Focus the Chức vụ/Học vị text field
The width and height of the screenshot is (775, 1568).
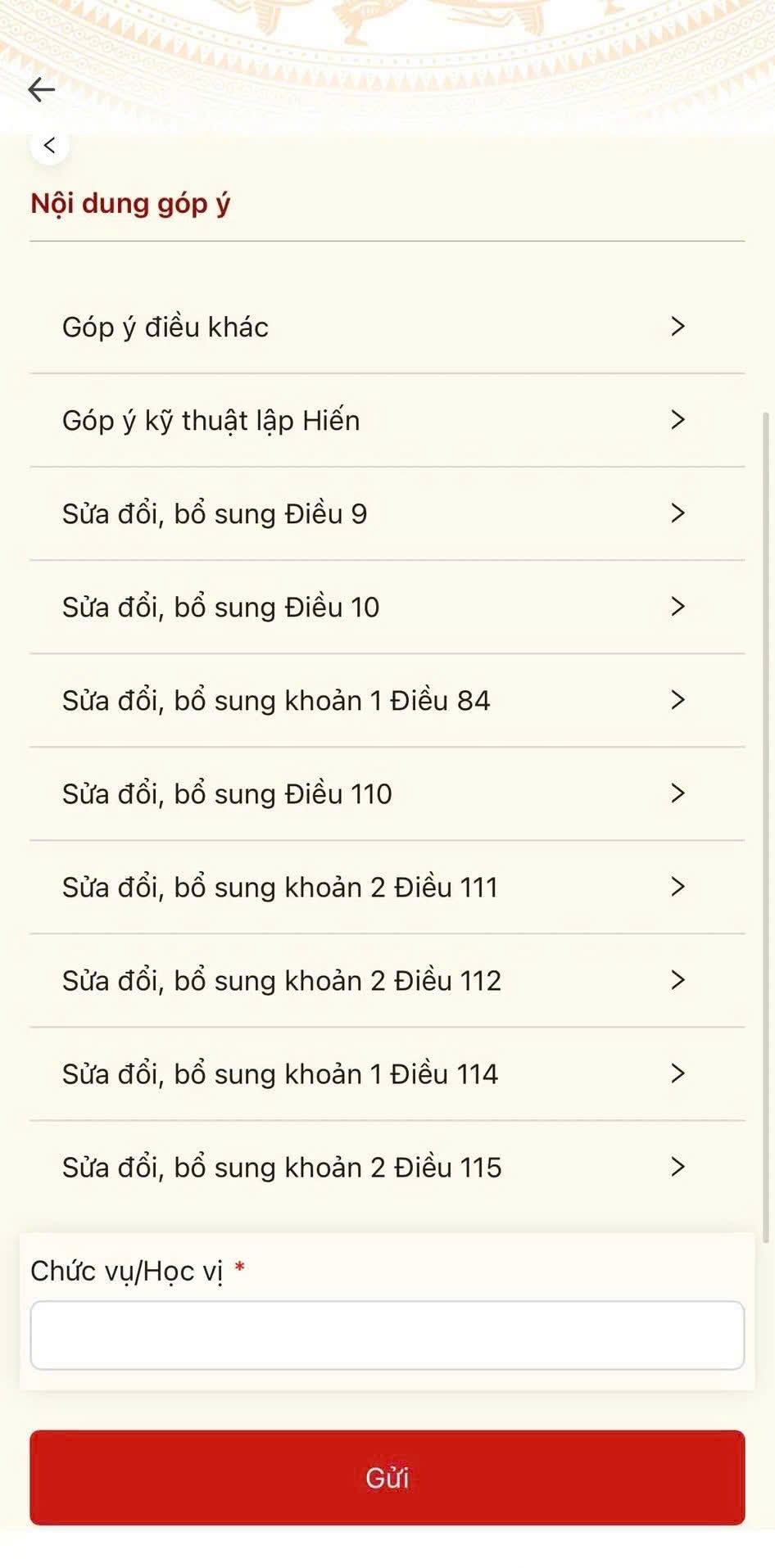pos(387,1335)
